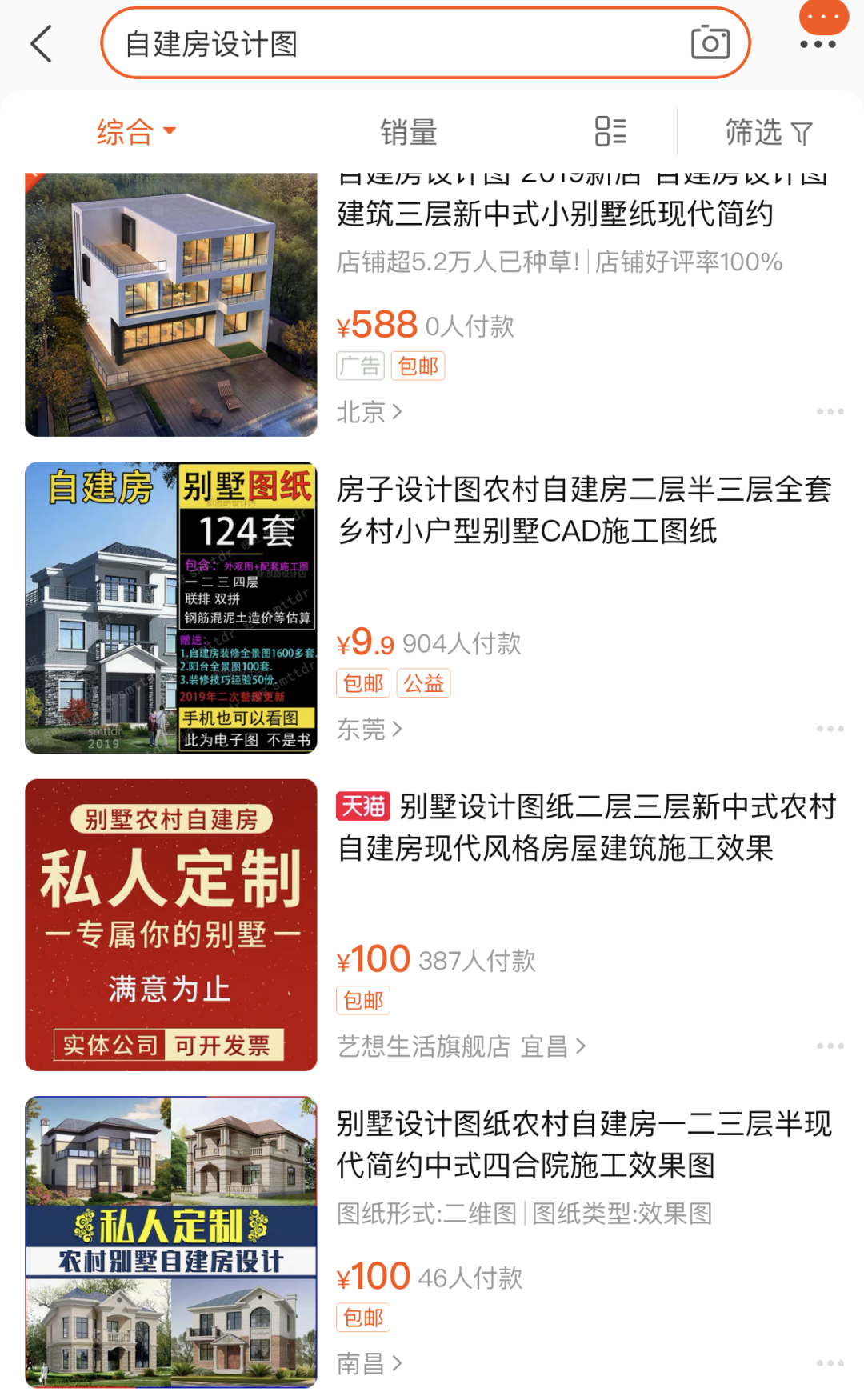Expand the 综合 sorting dropdown

[x=136, y=132]
